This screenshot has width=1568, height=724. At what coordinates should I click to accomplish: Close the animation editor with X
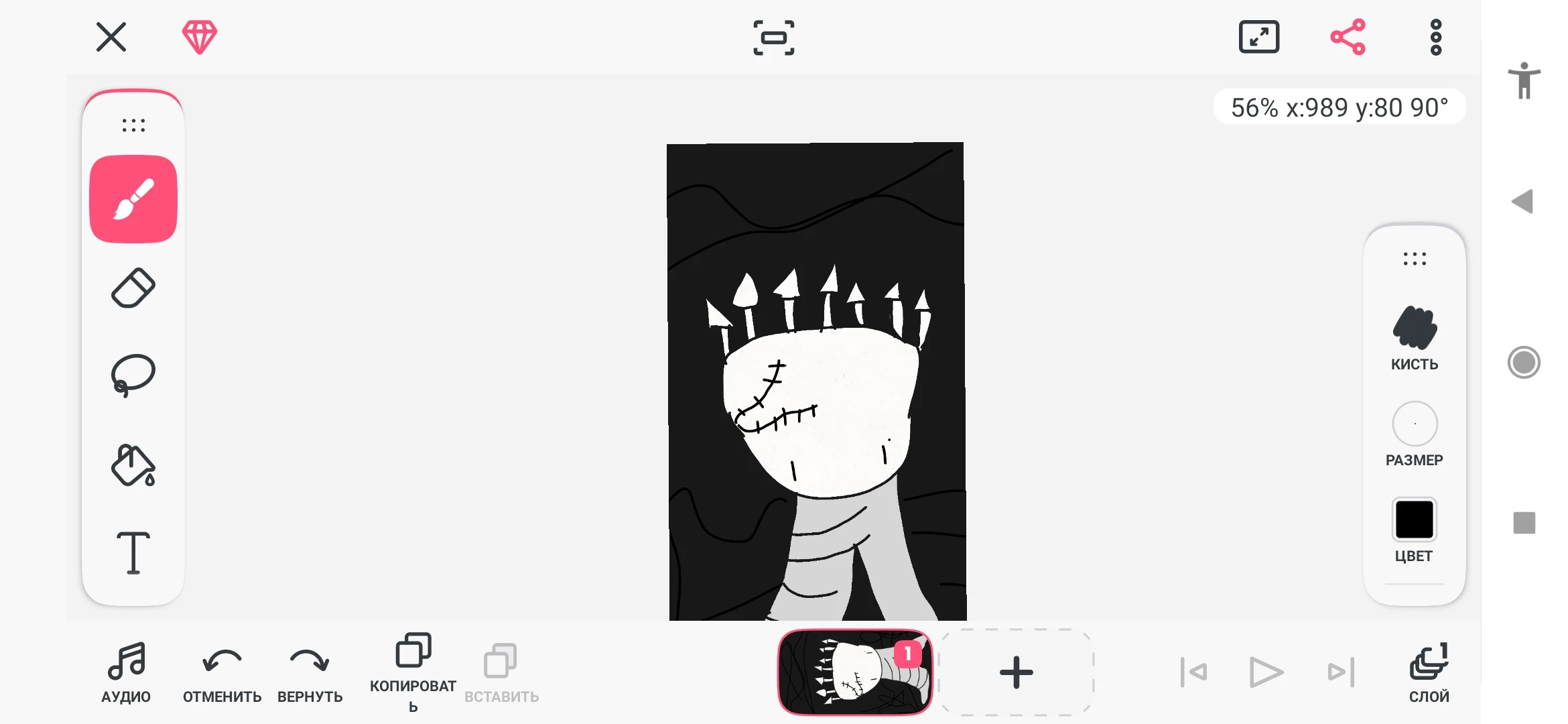point(111,37)
